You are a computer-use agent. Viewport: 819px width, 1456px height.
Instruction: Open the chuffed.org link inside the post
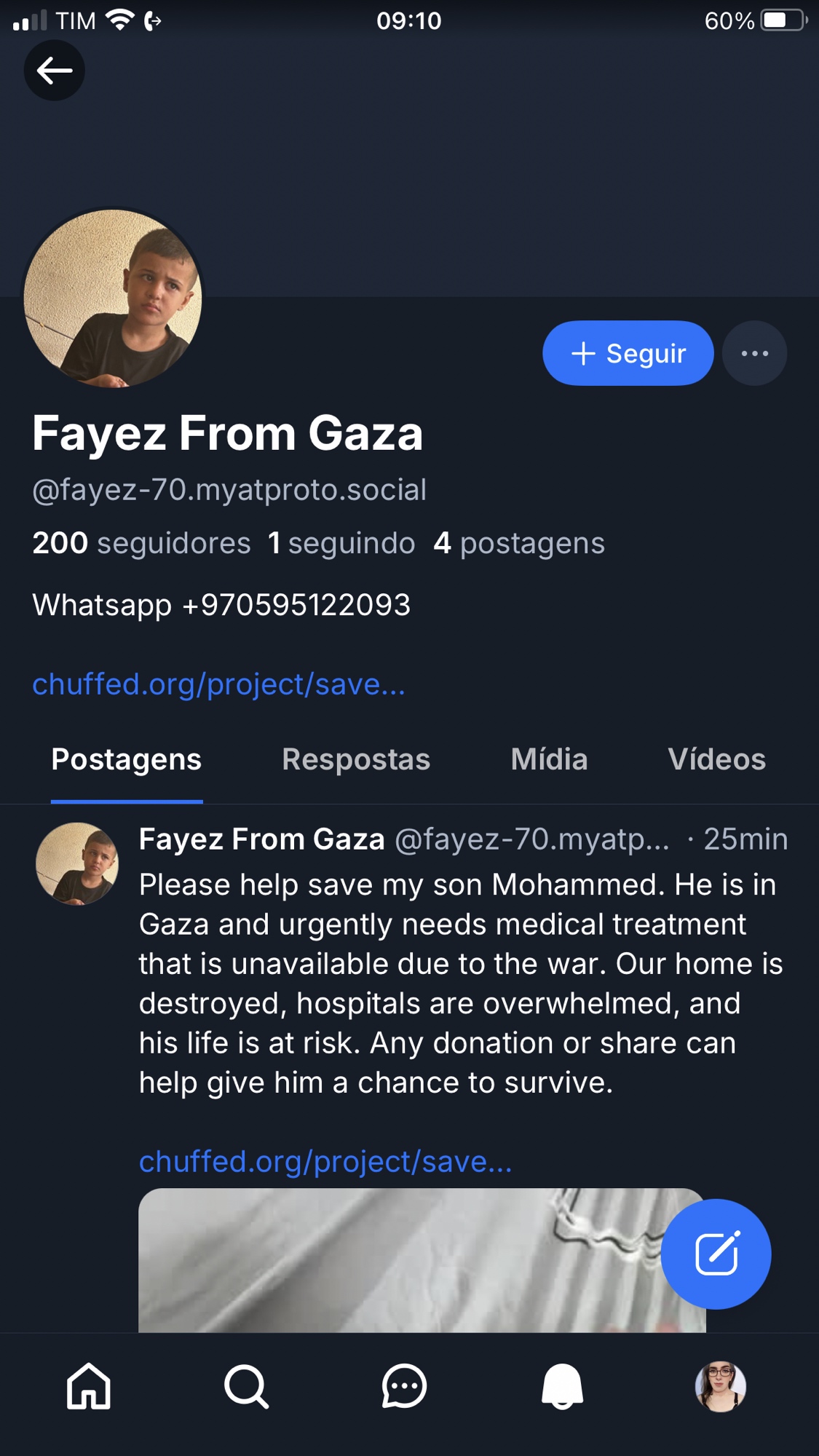[x=325, y=1161]
